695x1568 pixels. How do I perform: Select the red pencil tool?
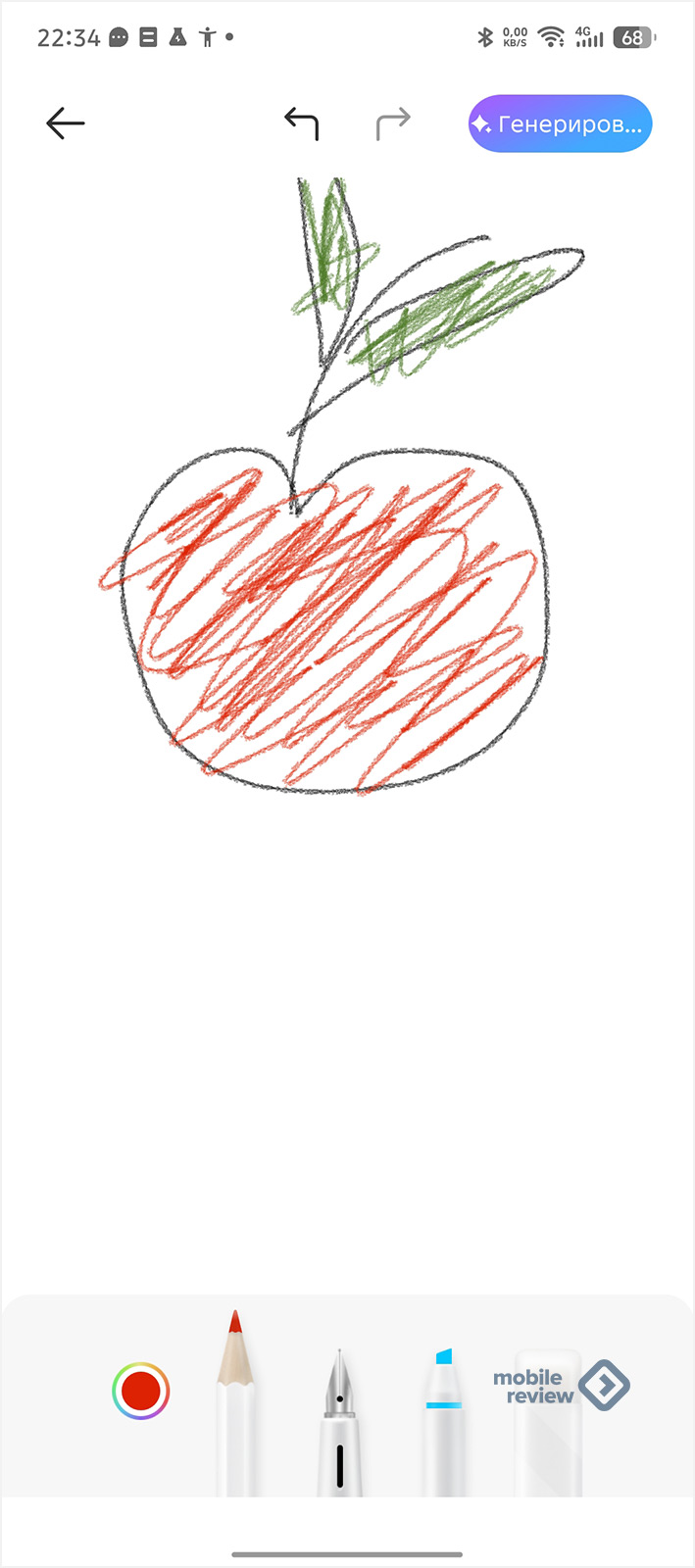[235, 1401]
